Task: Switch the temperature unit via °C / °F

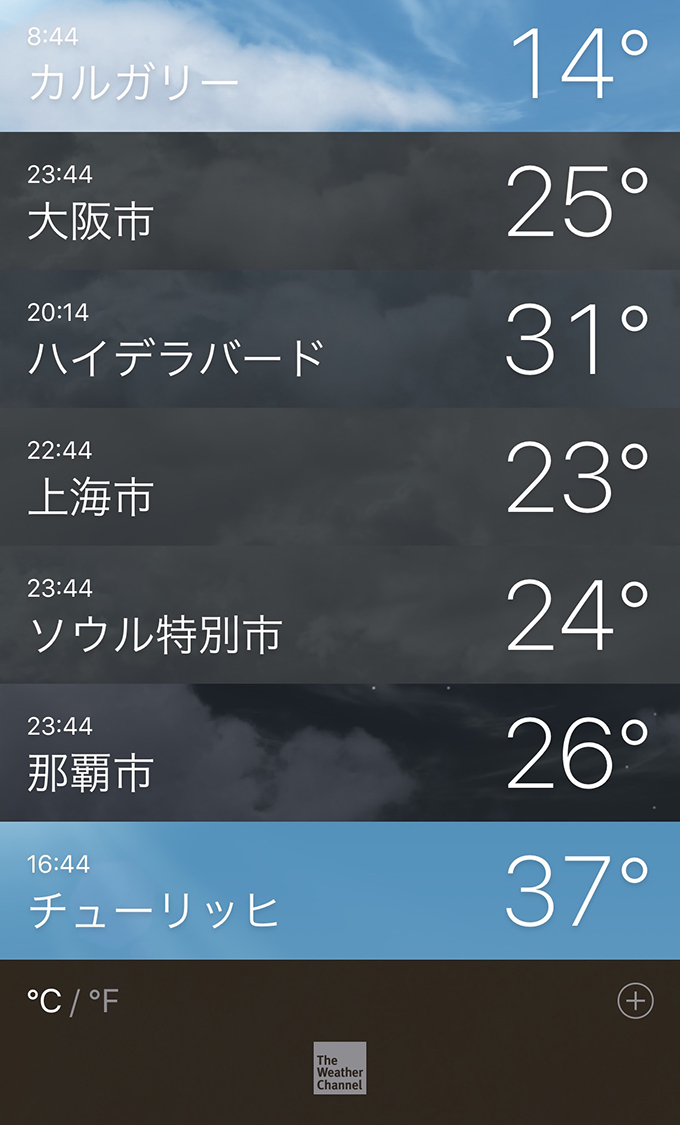Action: coord(72,1001)
